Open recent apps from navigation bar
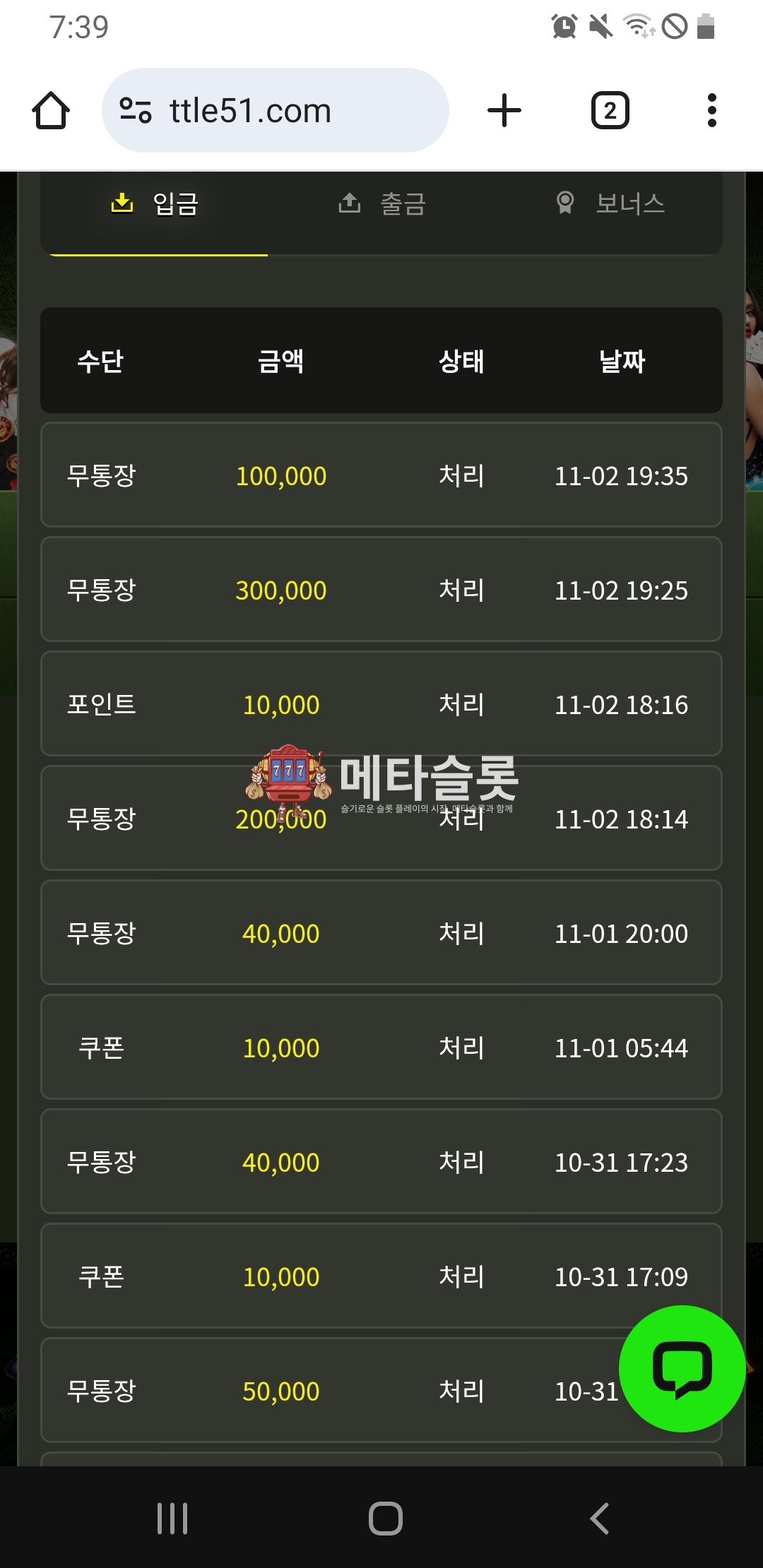Image resolution: width=763 pixels, height=1568 pixels. 172,1518
